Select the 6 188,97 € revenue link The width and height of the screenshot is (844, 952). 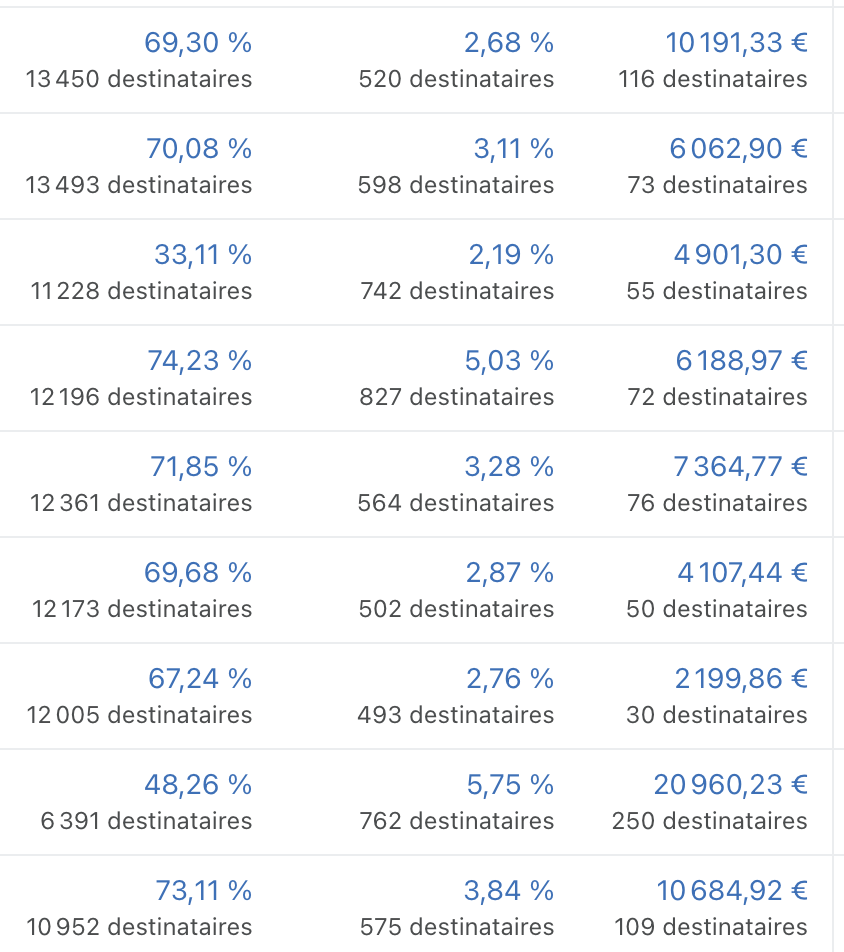tap(741, 361)
